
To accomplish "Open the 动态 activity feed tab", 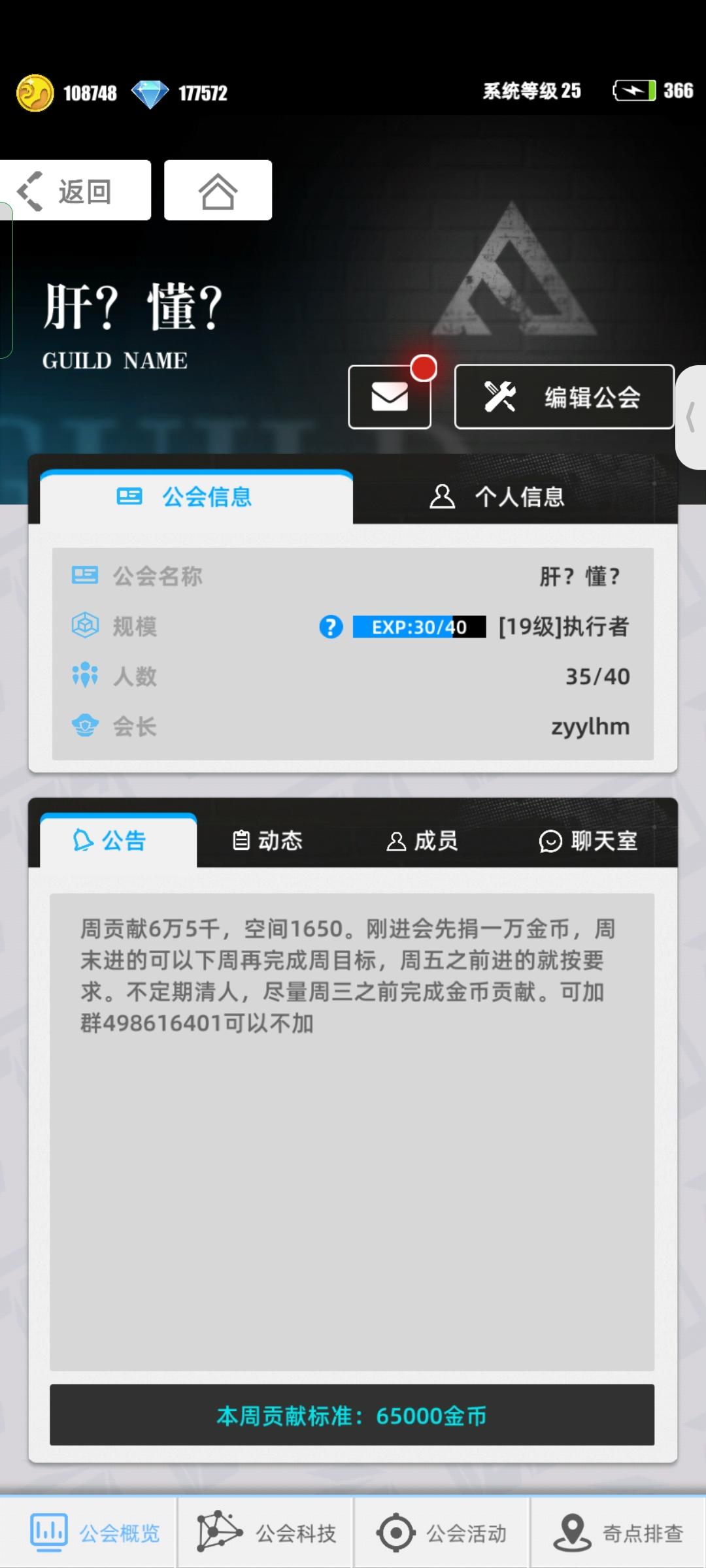I will (x=268, y=841).
